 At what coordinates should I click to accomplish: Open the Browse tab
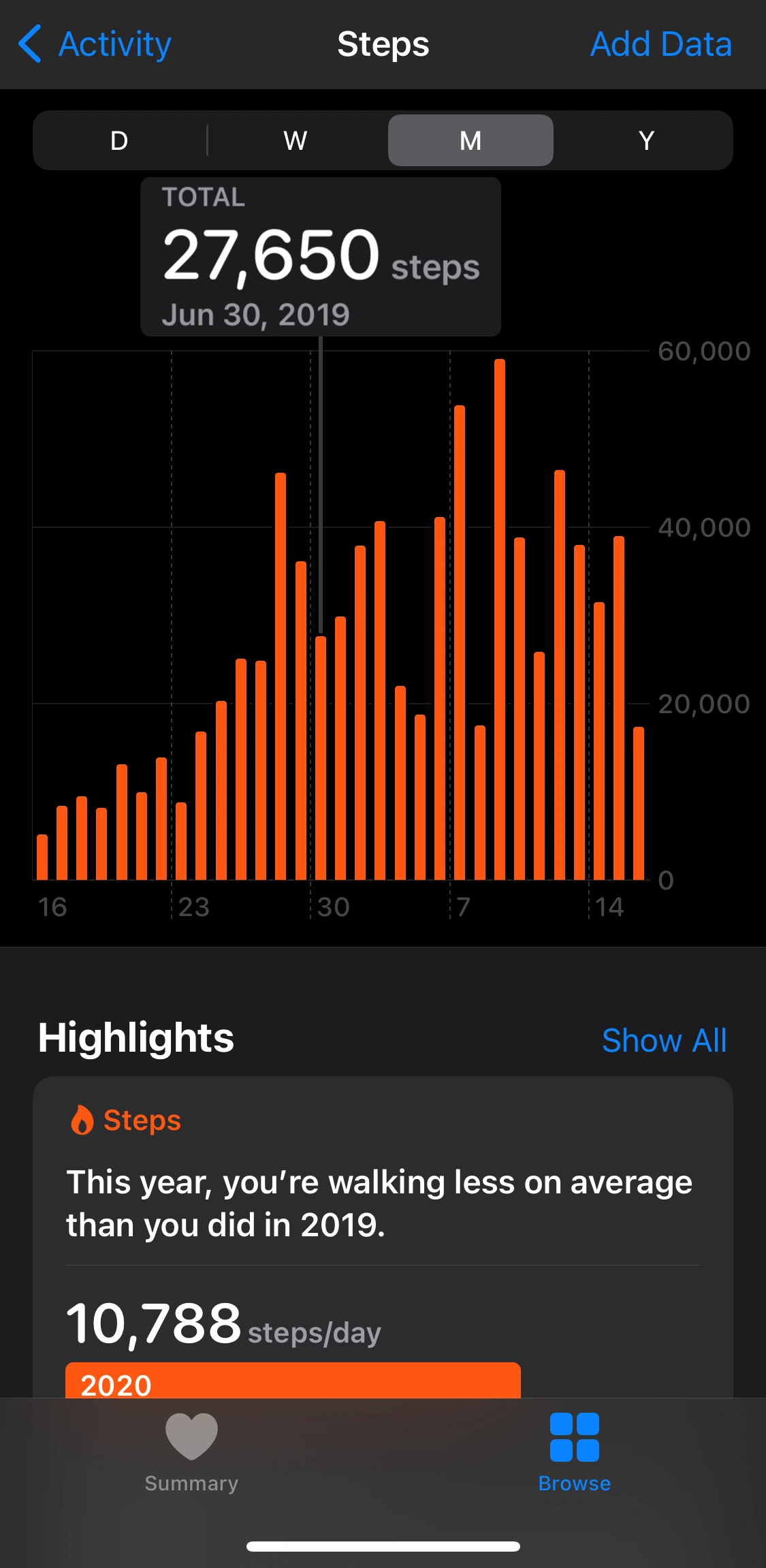[574, 1452]
